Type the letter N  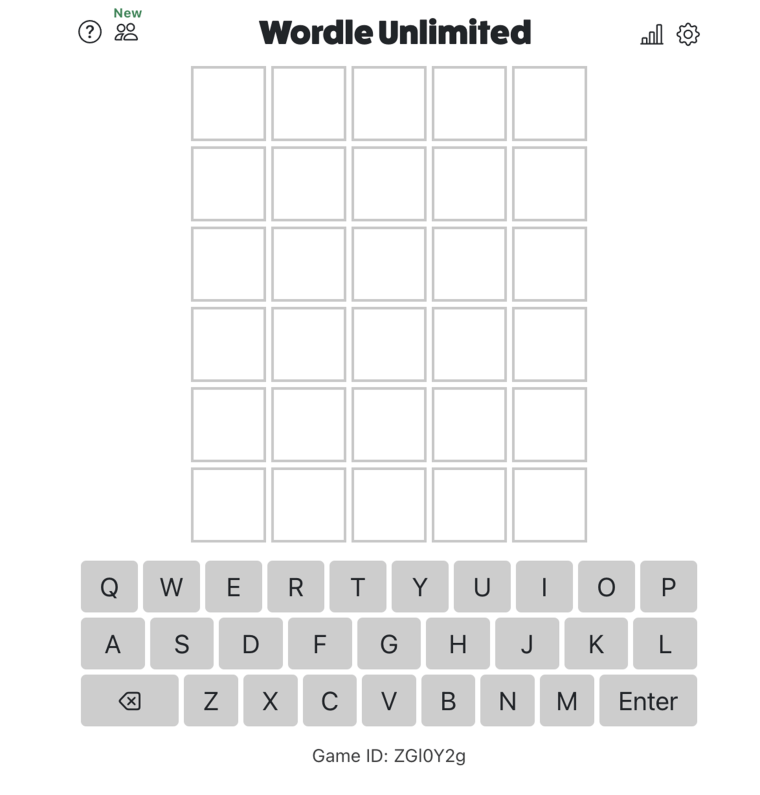tap(507, 701)
